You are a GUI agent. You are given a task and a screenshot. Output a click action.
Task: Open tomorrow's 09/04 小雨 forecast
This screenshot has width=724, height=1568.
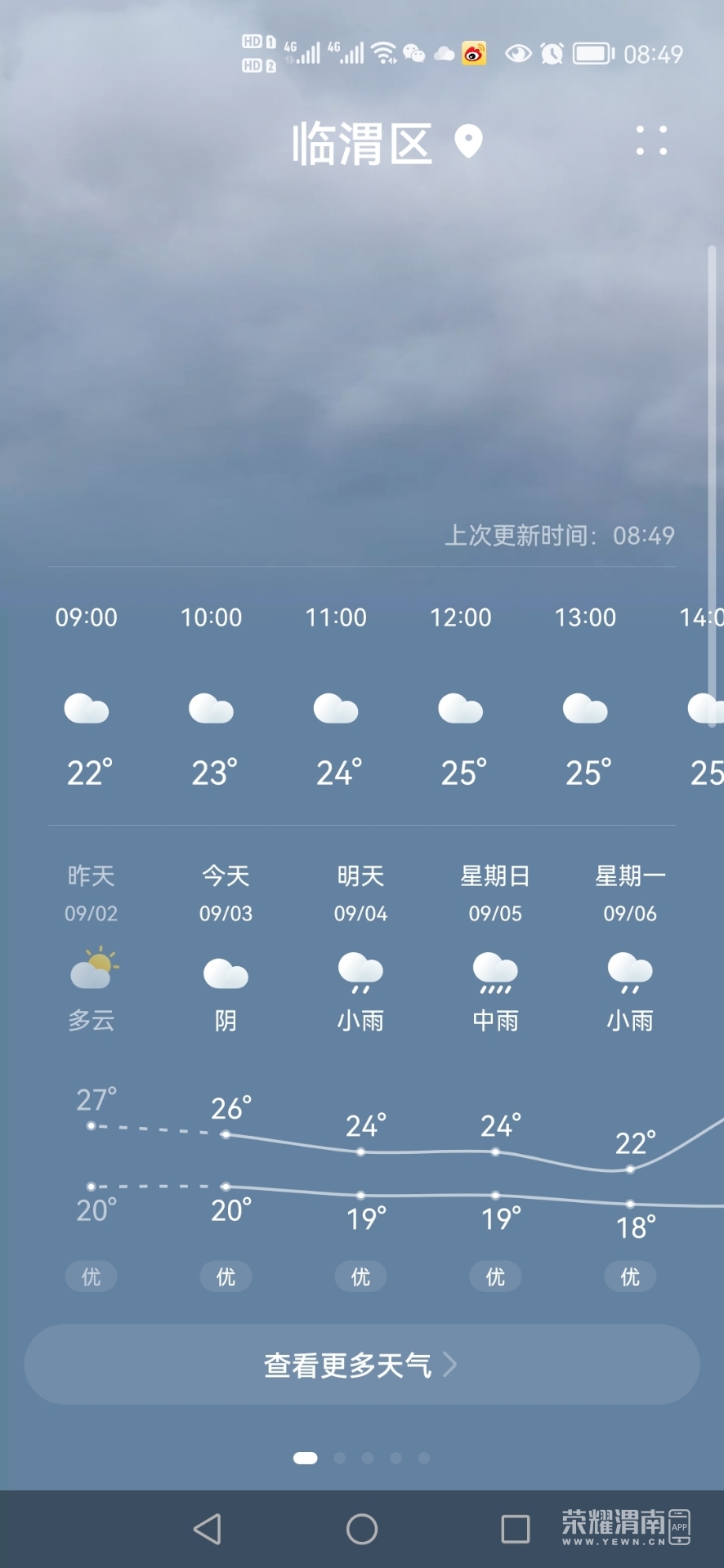(x=360, y=949)
